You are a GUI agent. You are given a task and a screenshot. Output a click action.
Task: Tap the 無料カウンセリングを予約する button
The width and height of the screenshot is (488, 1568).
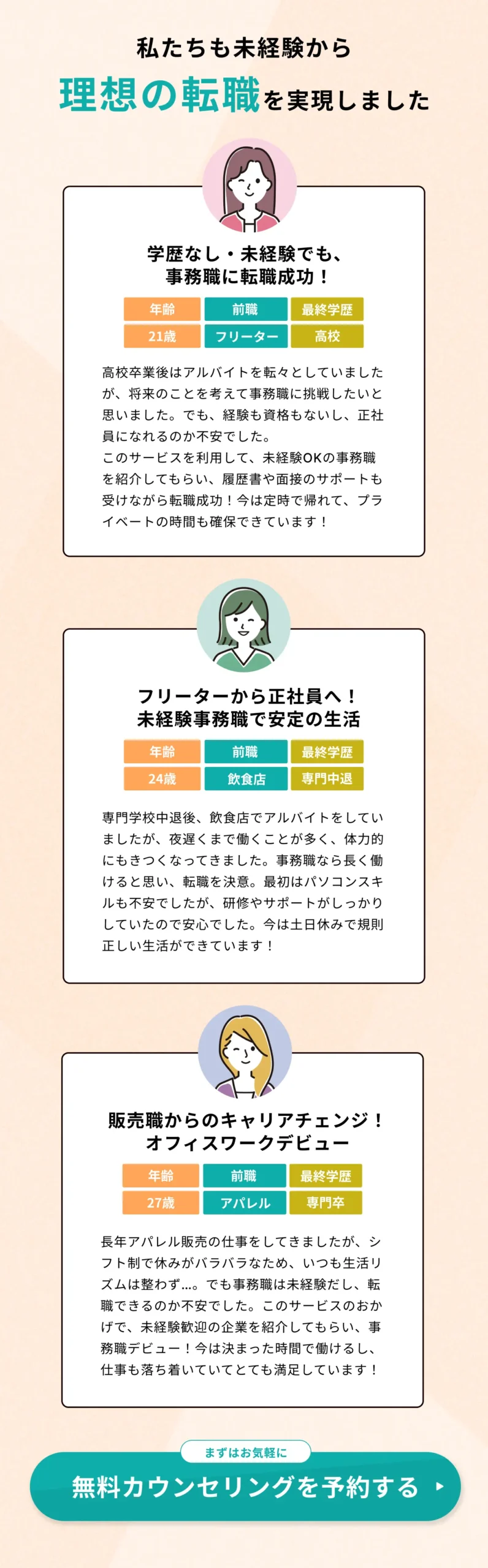point(245,1487)
